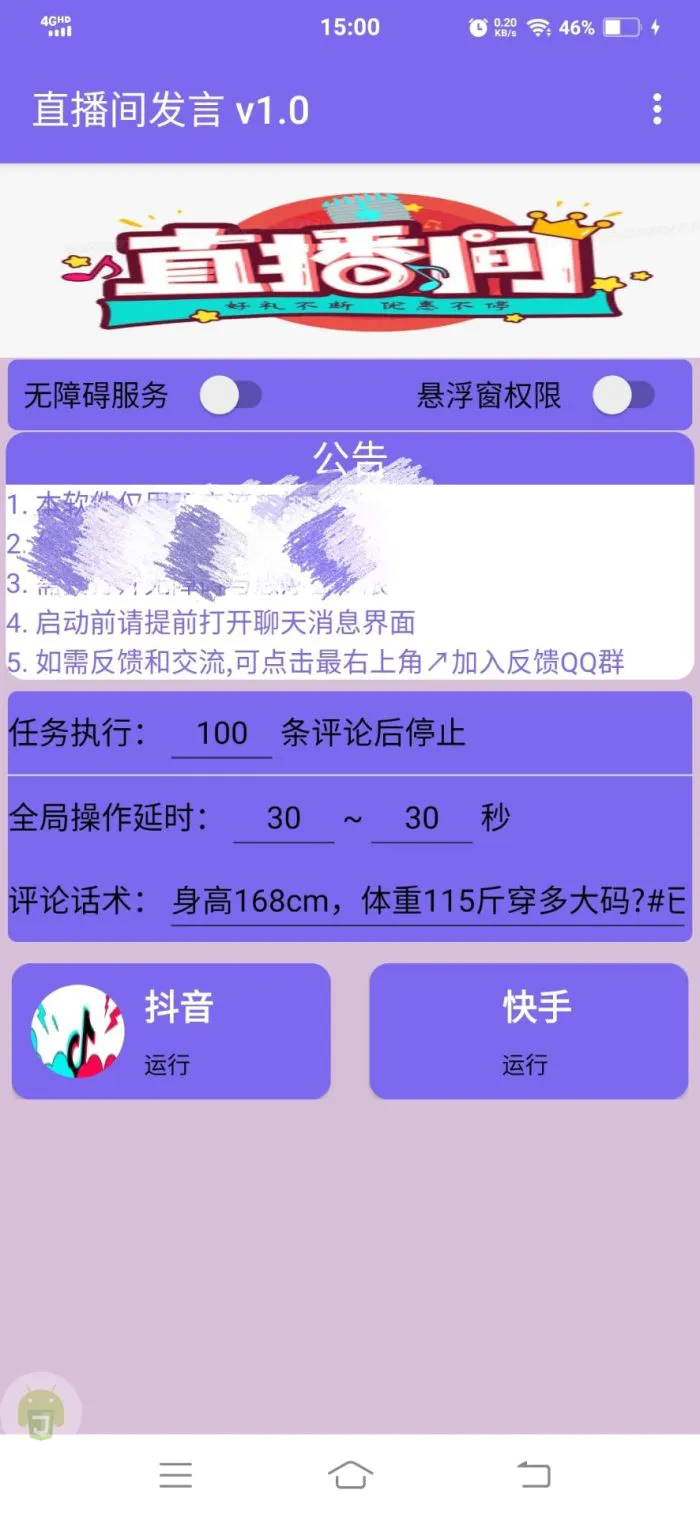Image resolution: width=700 pixels, height=1516 pixels.
Task: Run the 快手 task button
Action: pyautogui.click(x=529, y=1031)
